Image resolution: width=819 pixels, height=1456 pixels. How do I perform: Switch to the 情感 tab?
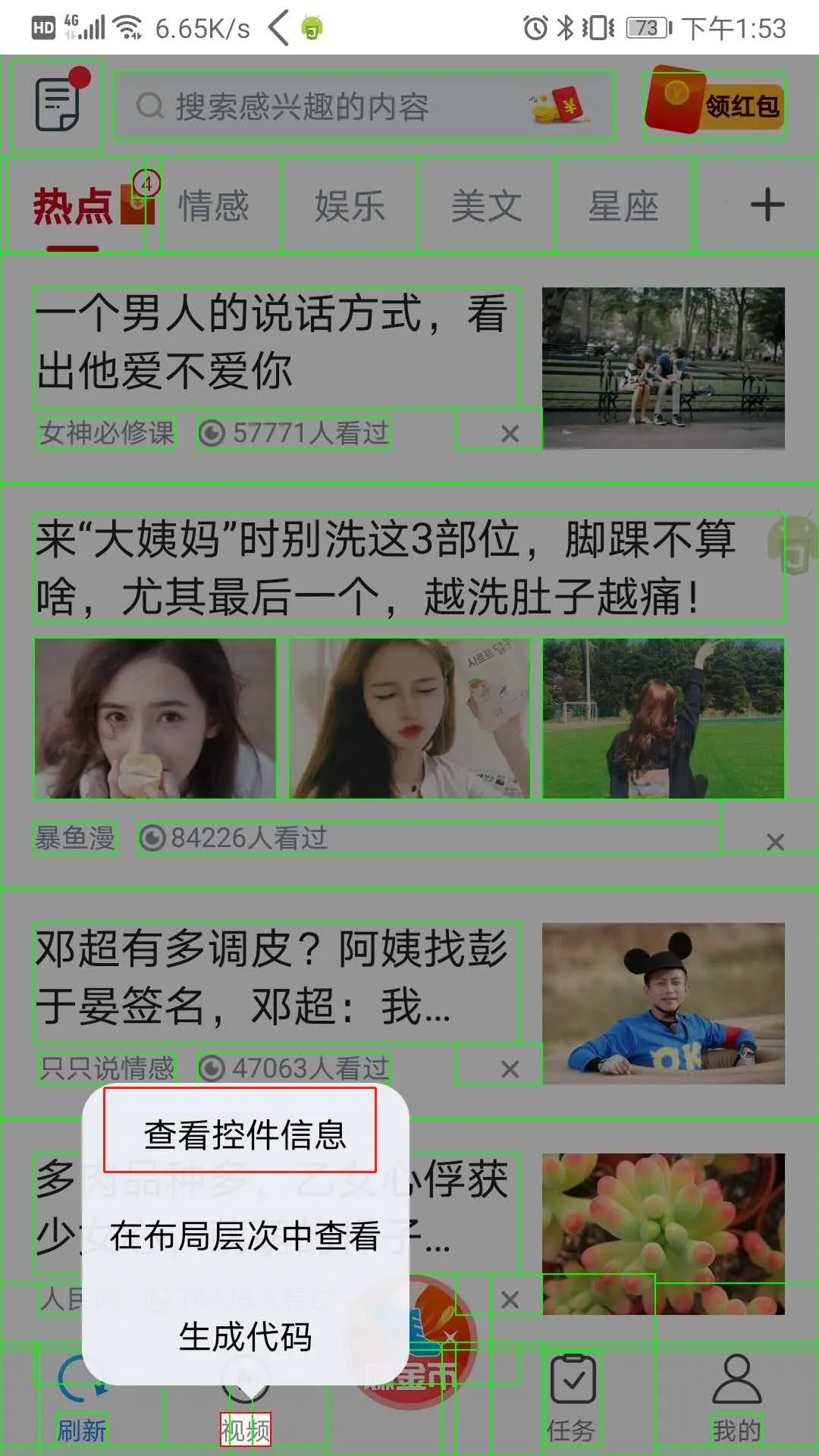tap(214, 206)
